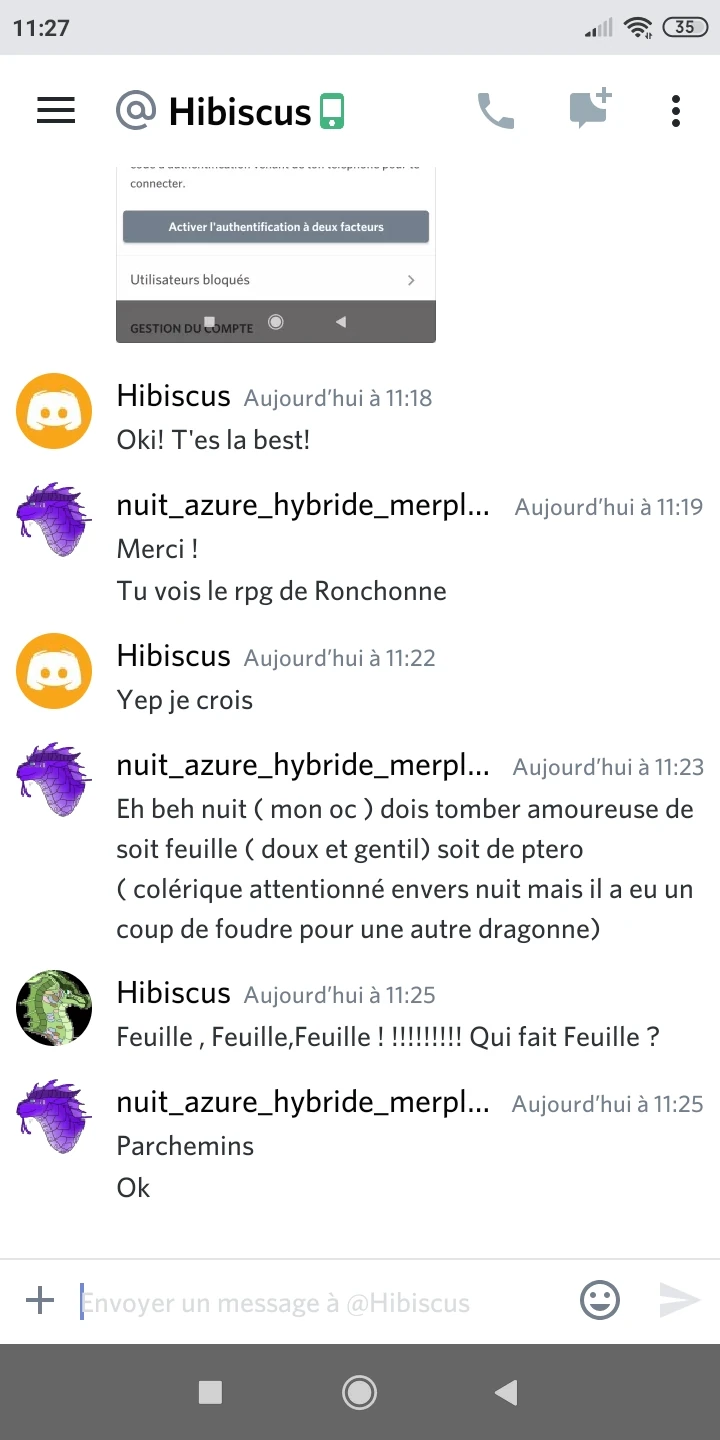Open the shared settings screenshot image
Viewport: 720px width, 1440px height.
tap(276, 250)
